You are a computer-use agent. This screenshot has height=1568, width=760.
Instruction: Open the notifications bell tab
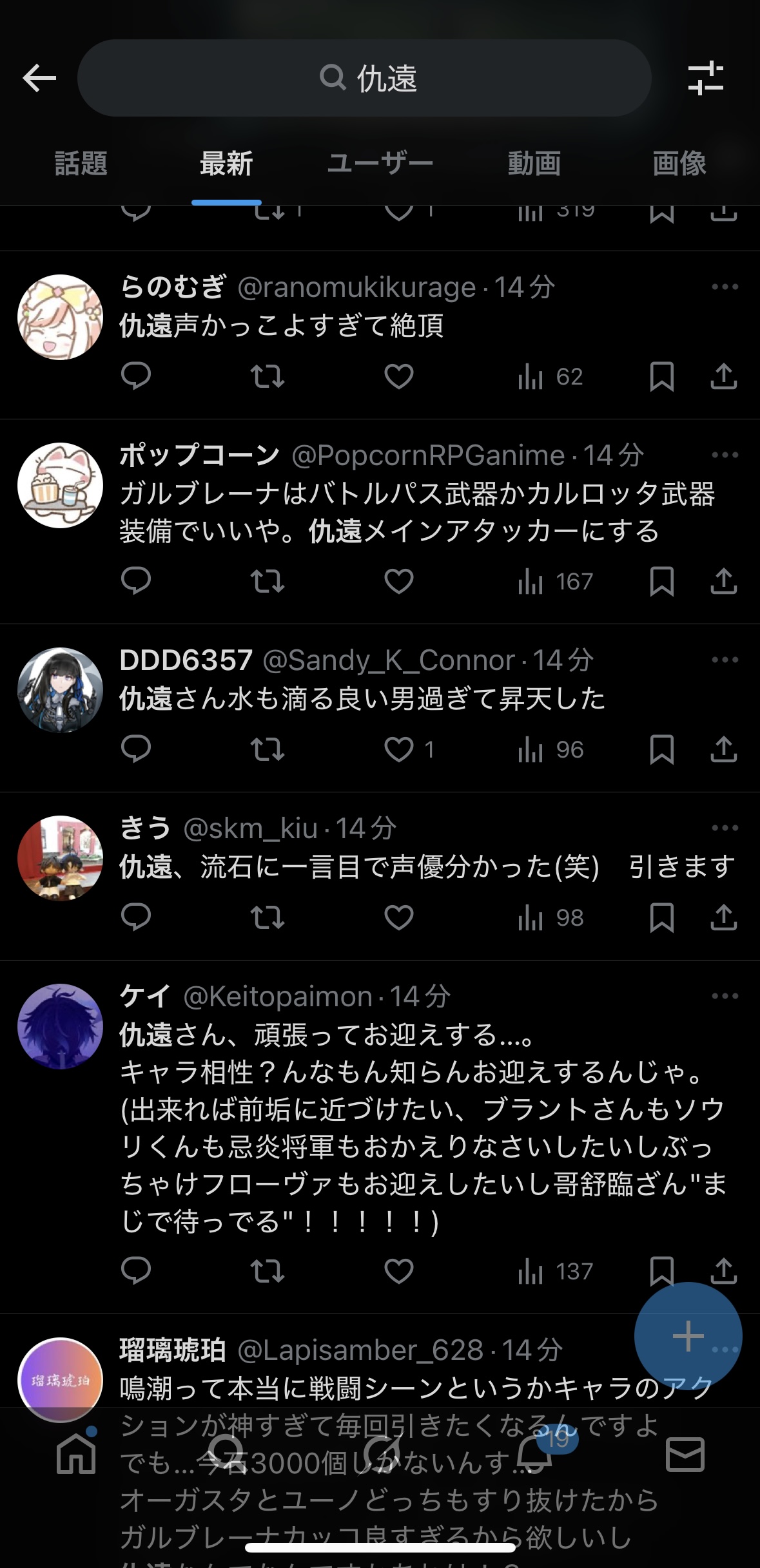tap(535, 1454)
